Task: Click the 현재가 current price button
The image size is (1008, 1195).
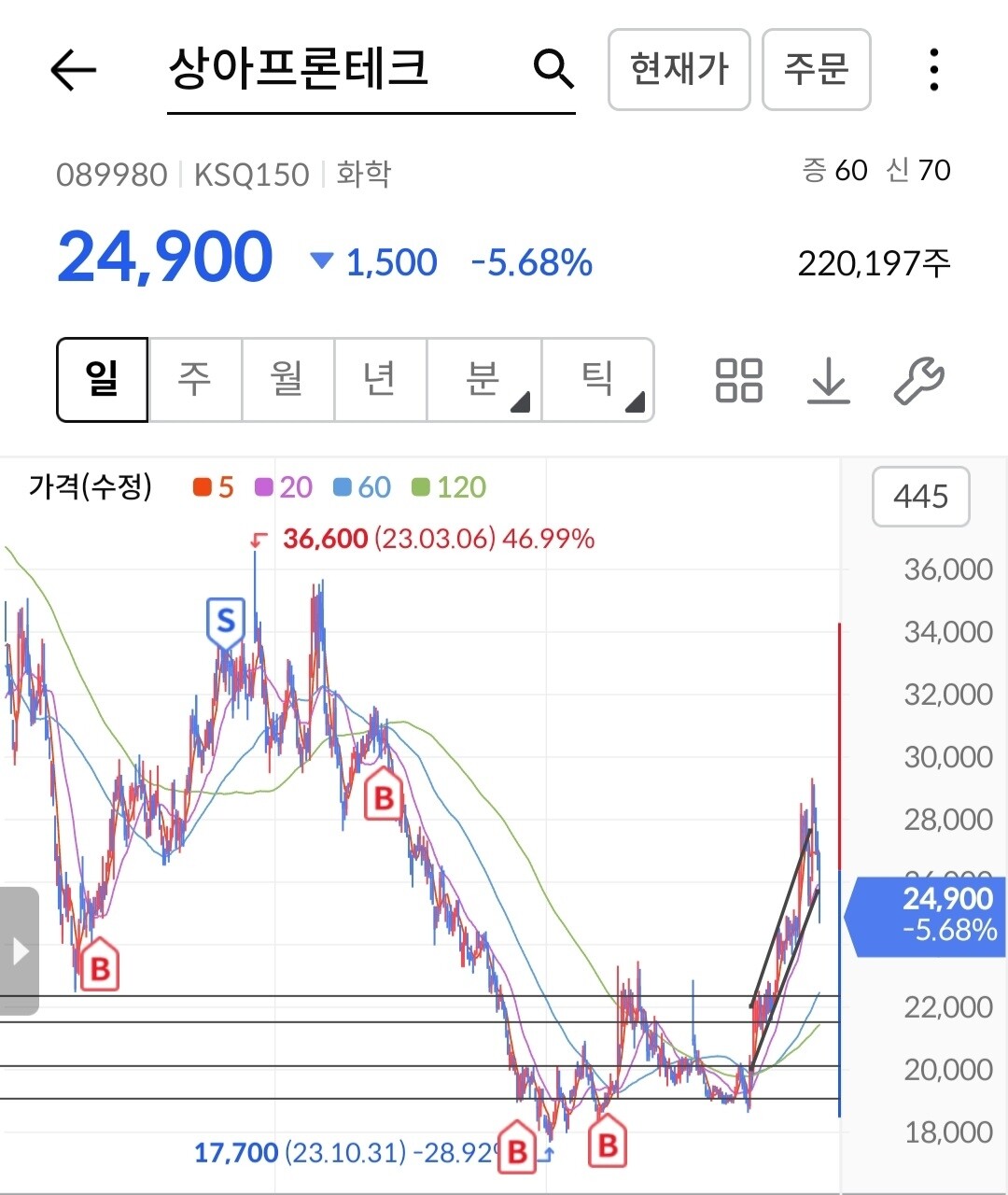Action: click(679, 69)
